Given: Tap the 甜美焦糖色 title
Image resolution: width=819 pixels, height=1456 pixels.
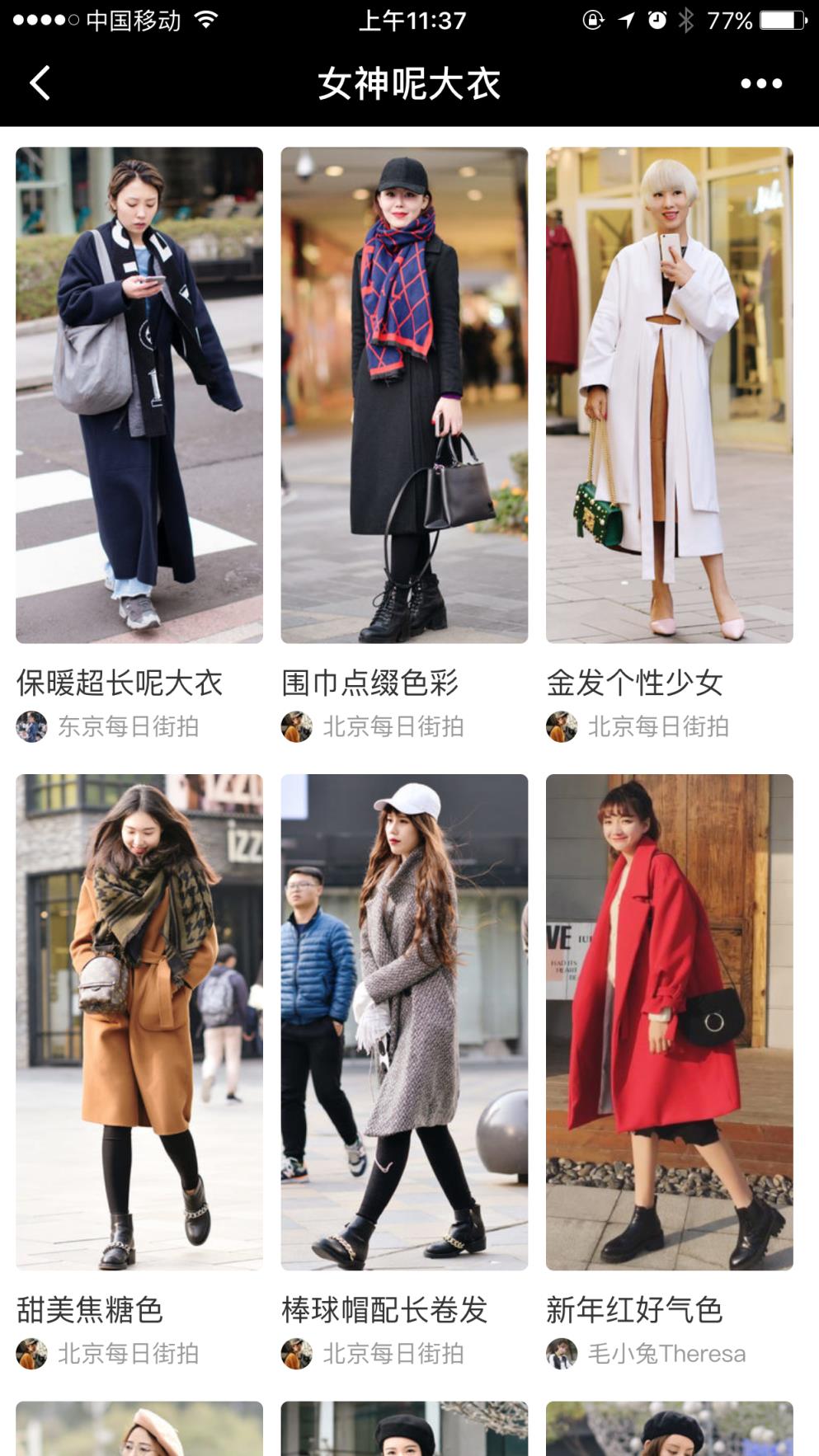Looking at the screenshot, I should [x=91, y=1308].
